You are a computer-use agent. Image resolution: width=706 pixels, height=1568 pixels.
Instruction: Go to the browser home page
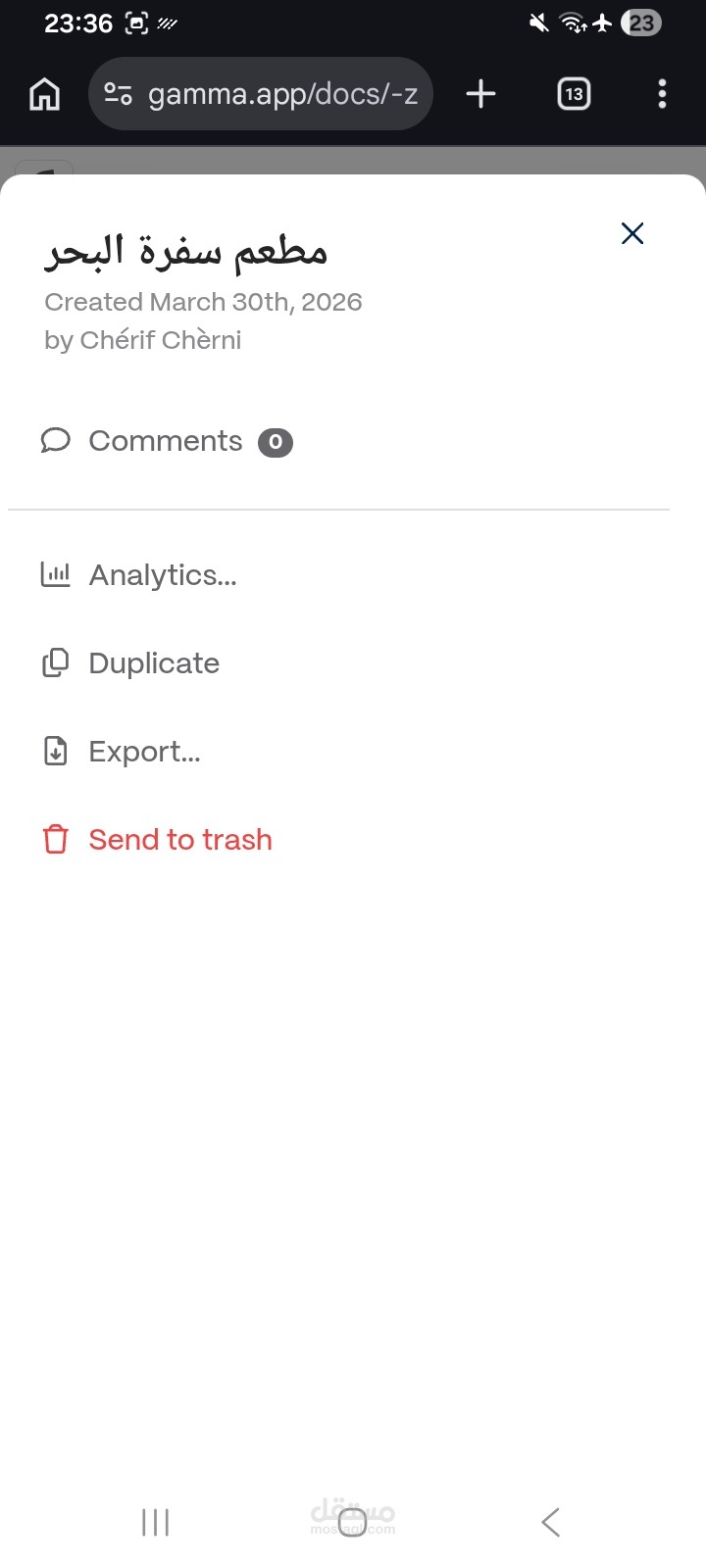point(45,94)
